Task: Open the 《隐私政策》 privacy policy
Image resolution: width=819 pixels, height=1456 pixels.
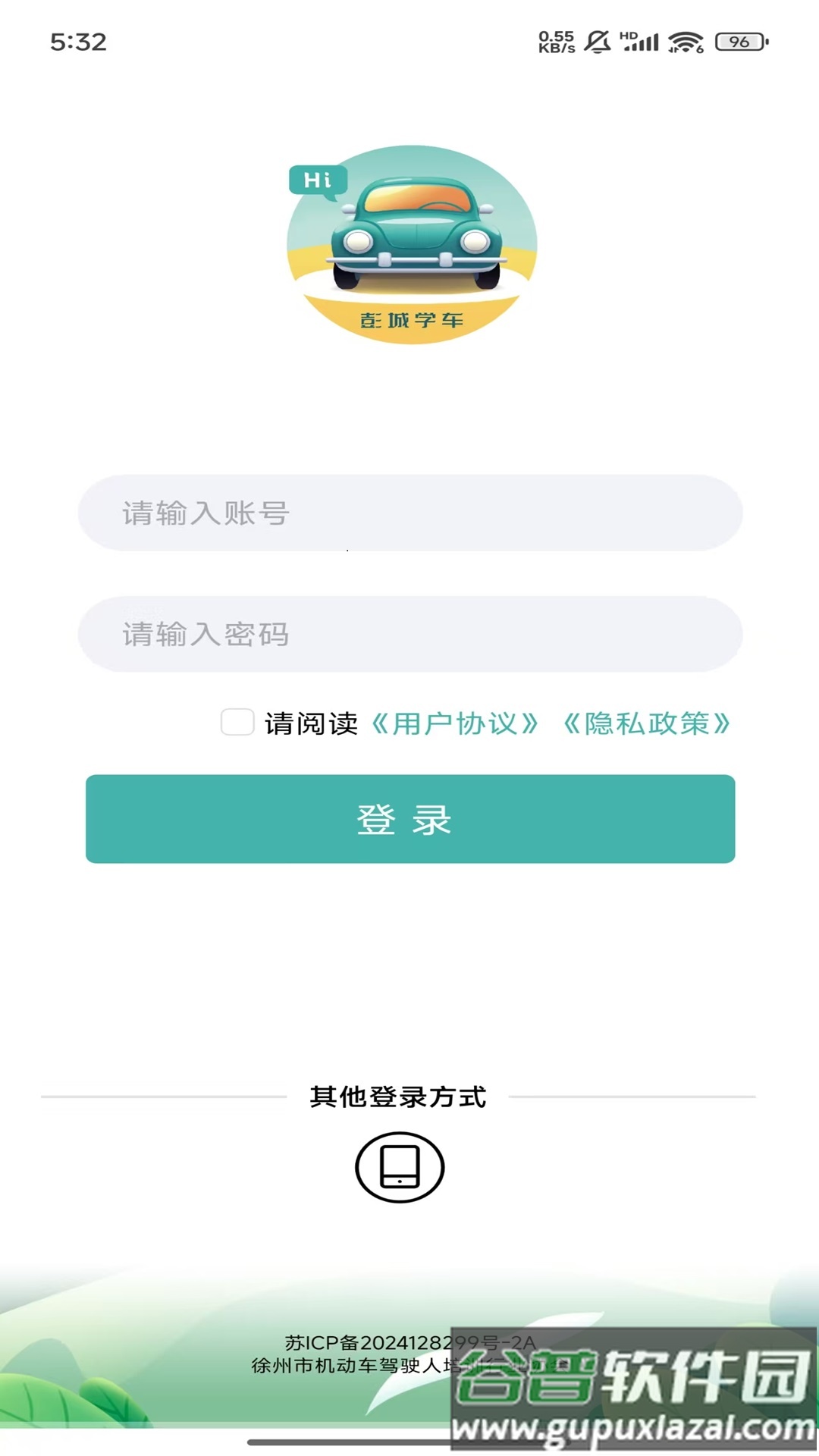Action: 648,724
